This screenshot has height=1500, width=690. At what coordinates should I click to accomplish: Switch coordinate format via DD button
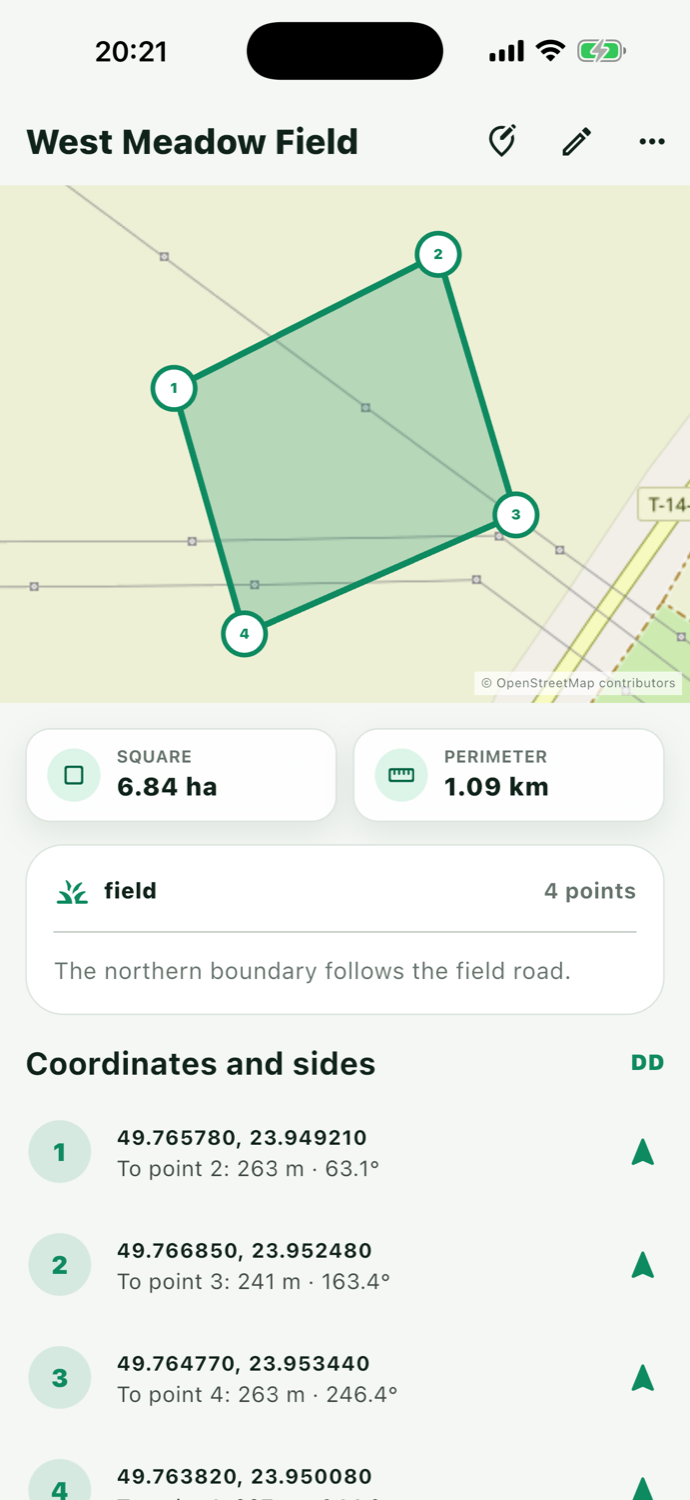647,1063
